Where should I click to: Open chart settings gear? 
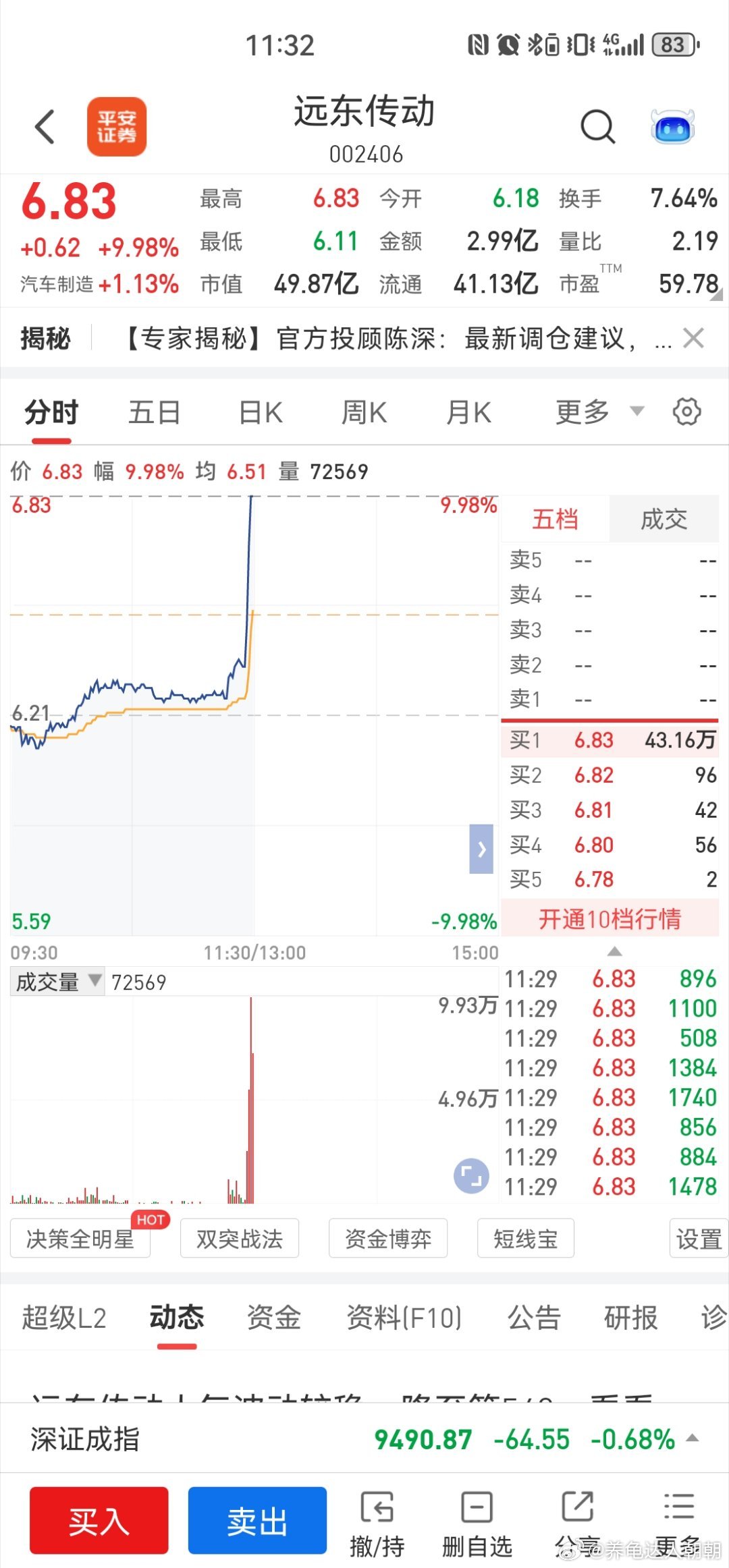(x=686, y=411)
